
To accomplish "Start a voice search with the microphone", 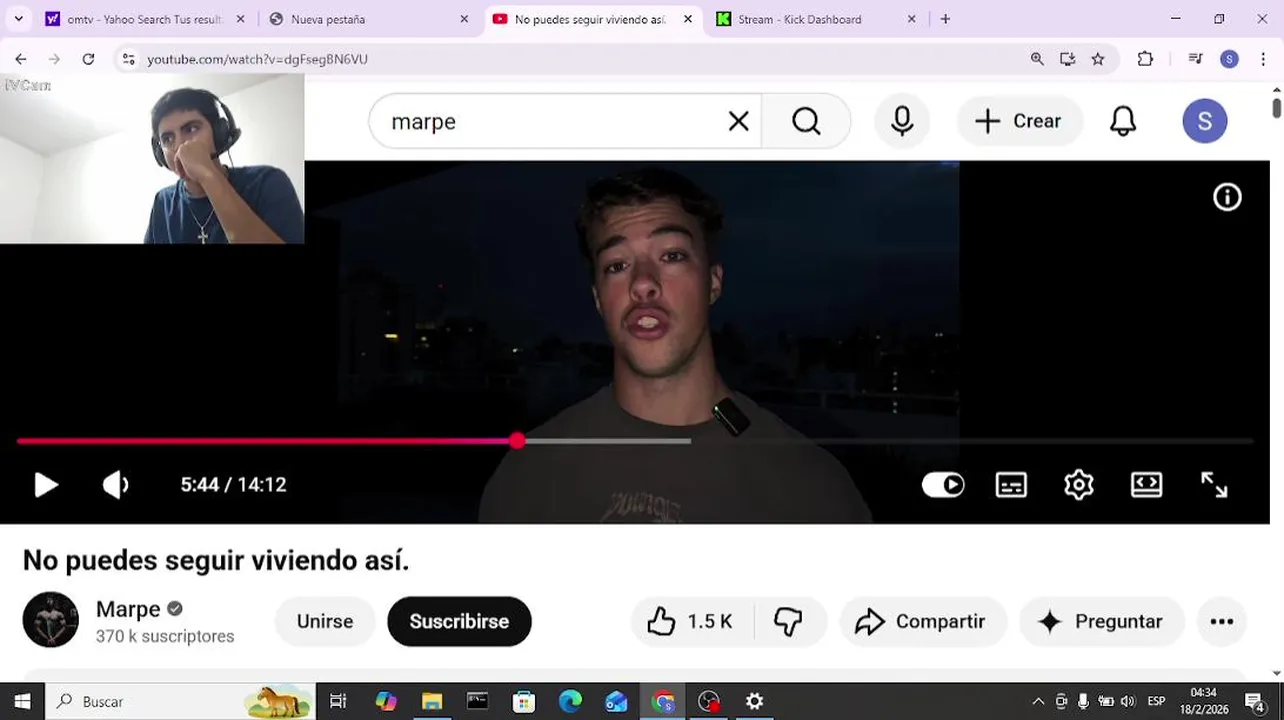I will [x=902, y=122].
